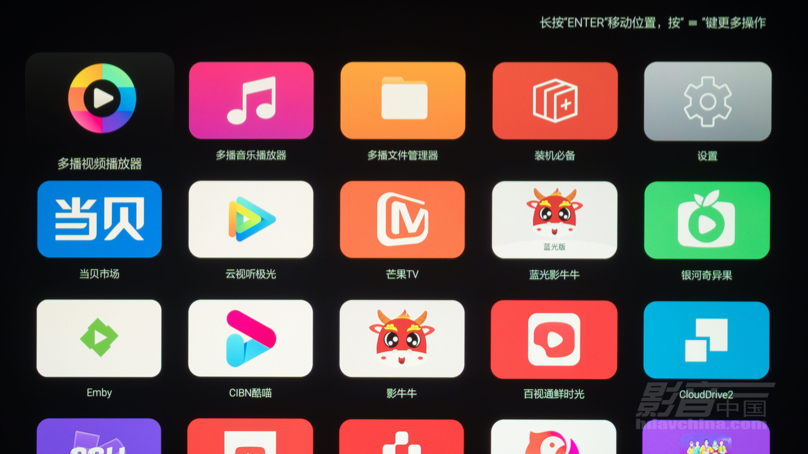Launch 银河奇异果

click(707, 220)
